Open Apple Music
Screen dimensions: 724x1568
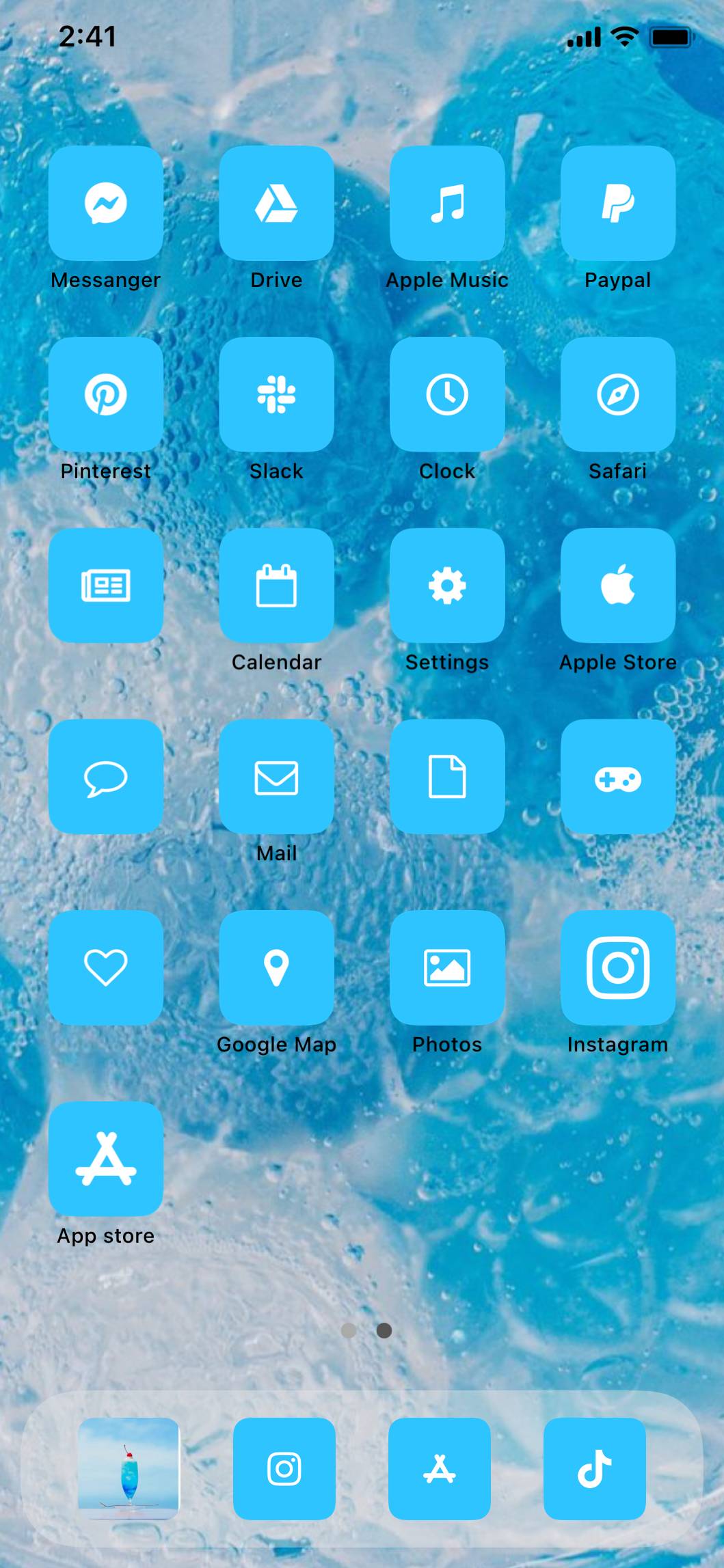(x=447, y=203)
